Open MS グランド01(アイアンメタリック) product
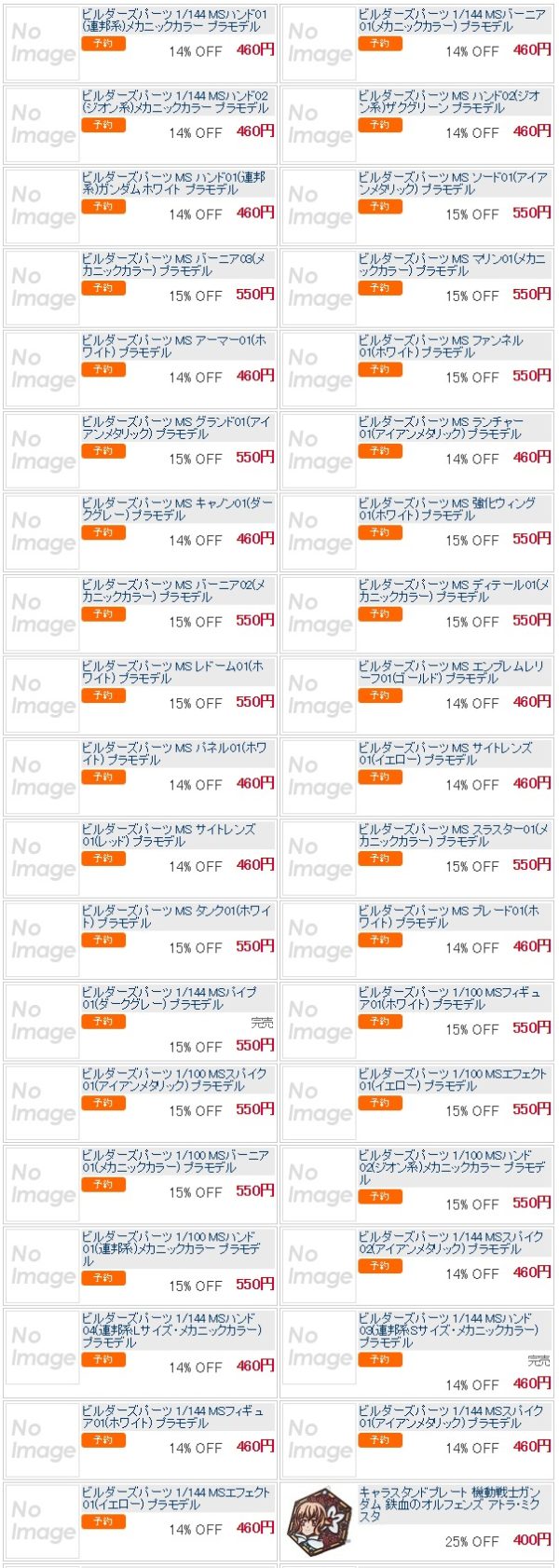This screenshot has width=559, height=1568. click(174, 427)
